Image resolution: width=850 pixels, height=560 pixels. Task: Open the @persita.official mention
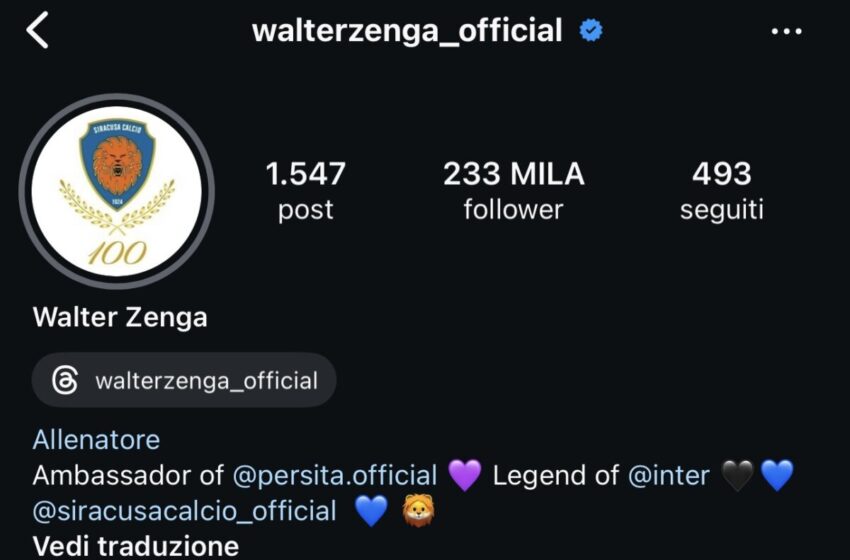pyautogui.click(x=334, y=475)
